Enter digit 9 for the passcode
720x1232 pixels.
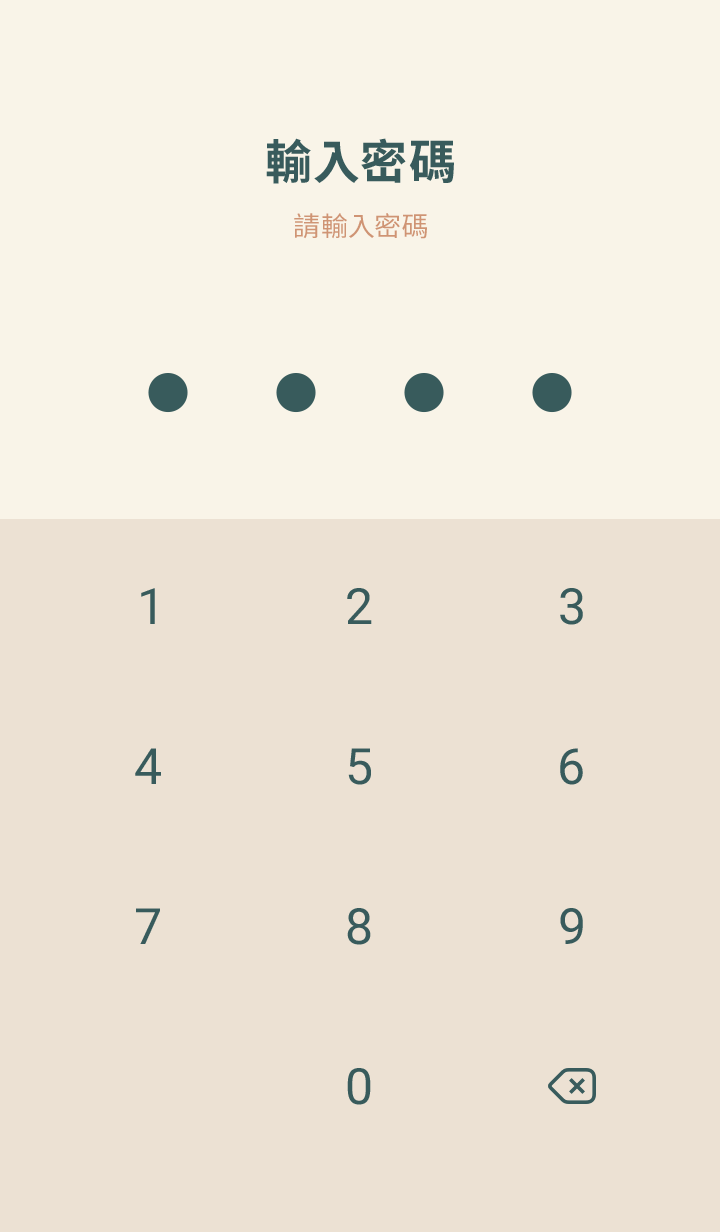coord(571,927)
